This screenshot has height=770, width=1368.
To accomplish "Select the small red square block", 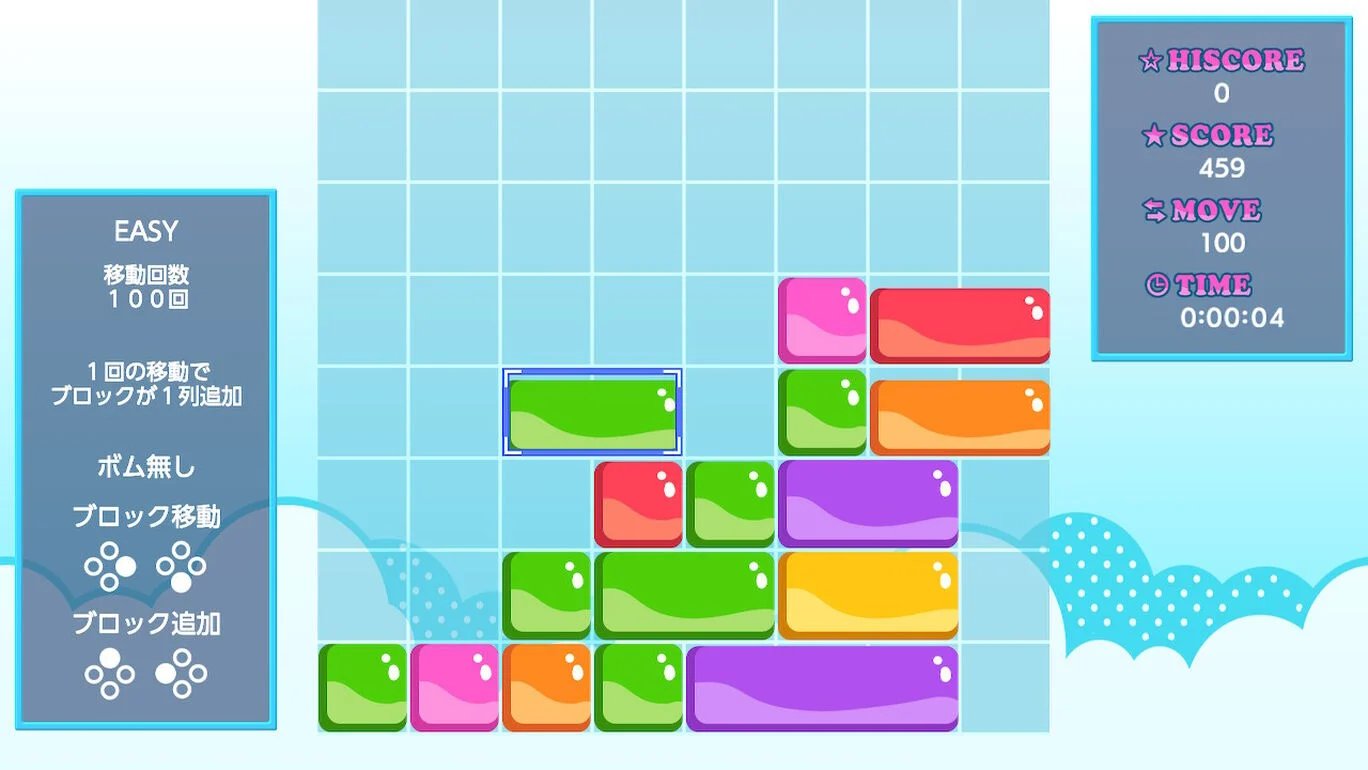I will (638, 504).
